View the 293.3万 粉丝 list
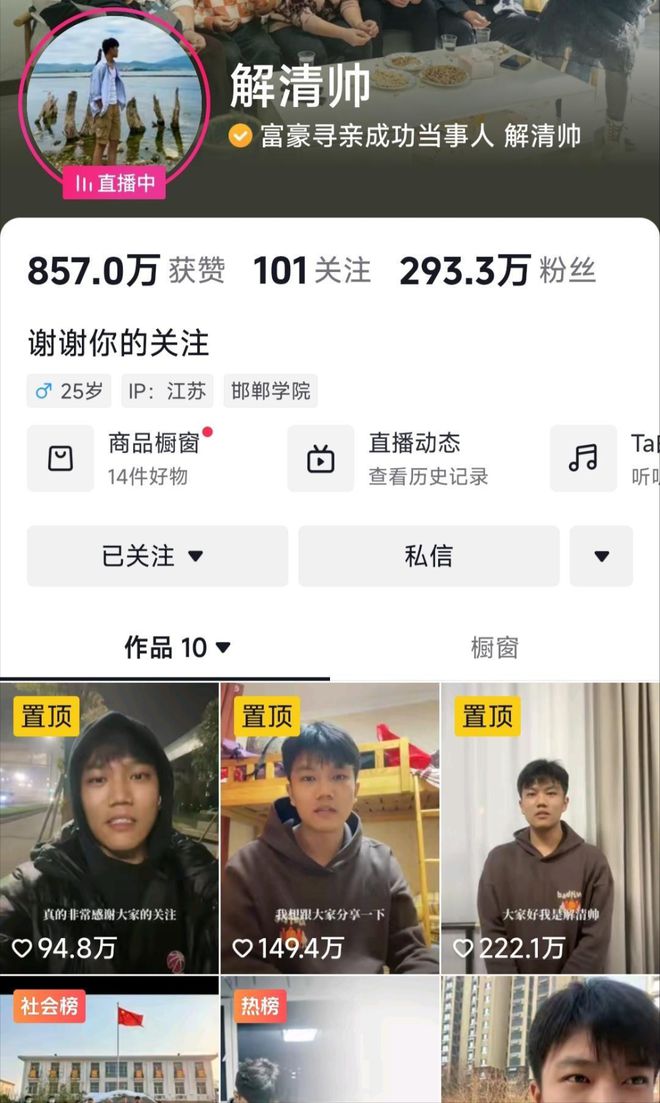Image resolution: width=660 pixels, height=1103 pixels. tap(497, 271)
